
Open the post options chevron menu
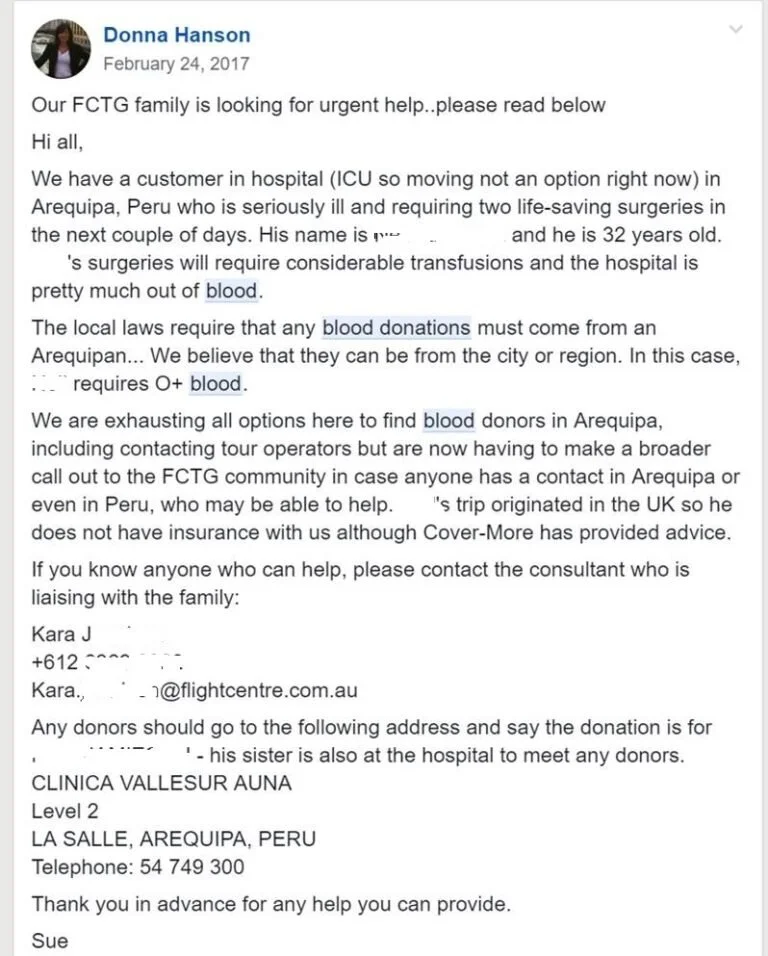(736, 29)
